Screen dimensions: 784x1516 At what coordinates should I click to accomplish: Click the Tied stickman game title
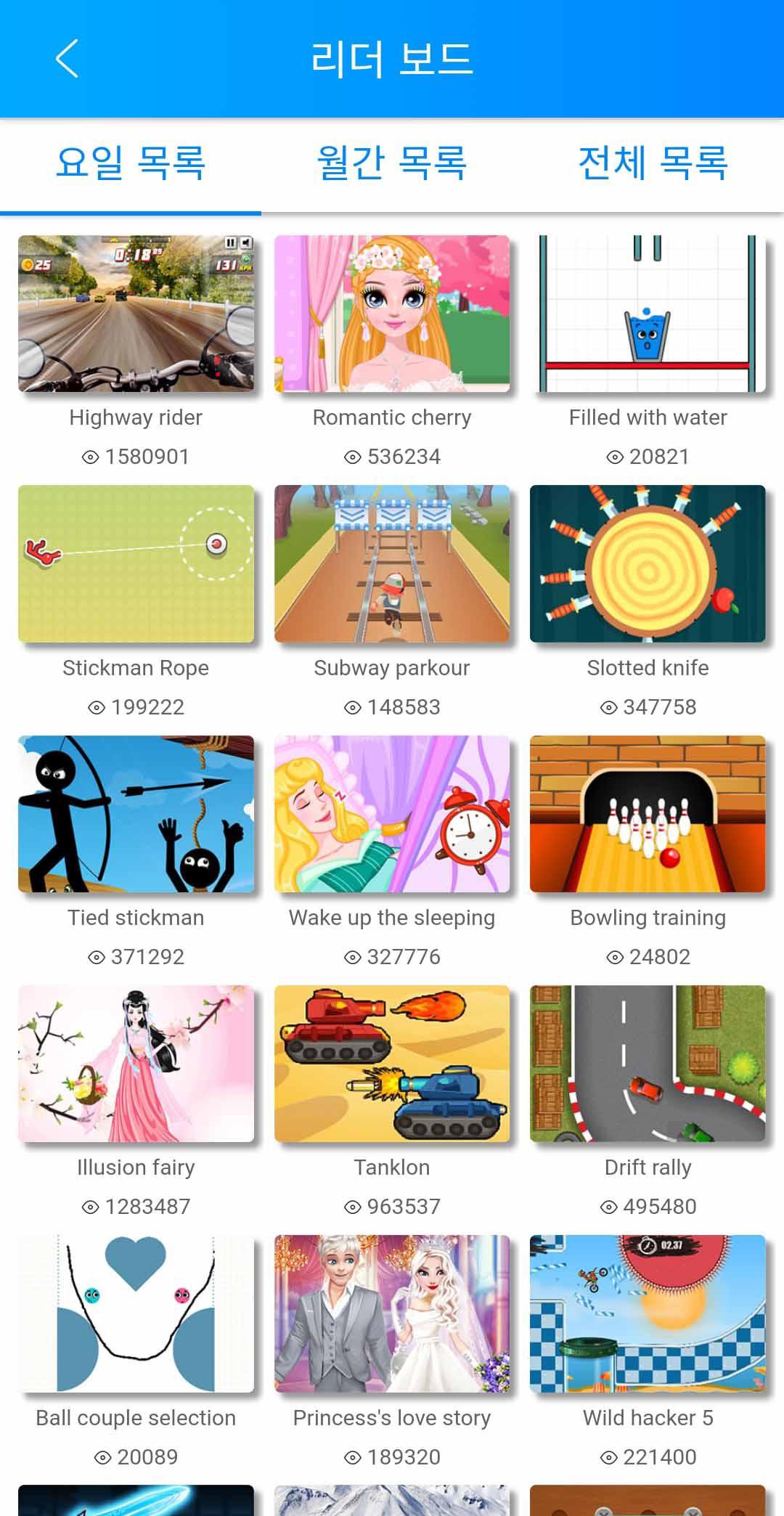136,917
